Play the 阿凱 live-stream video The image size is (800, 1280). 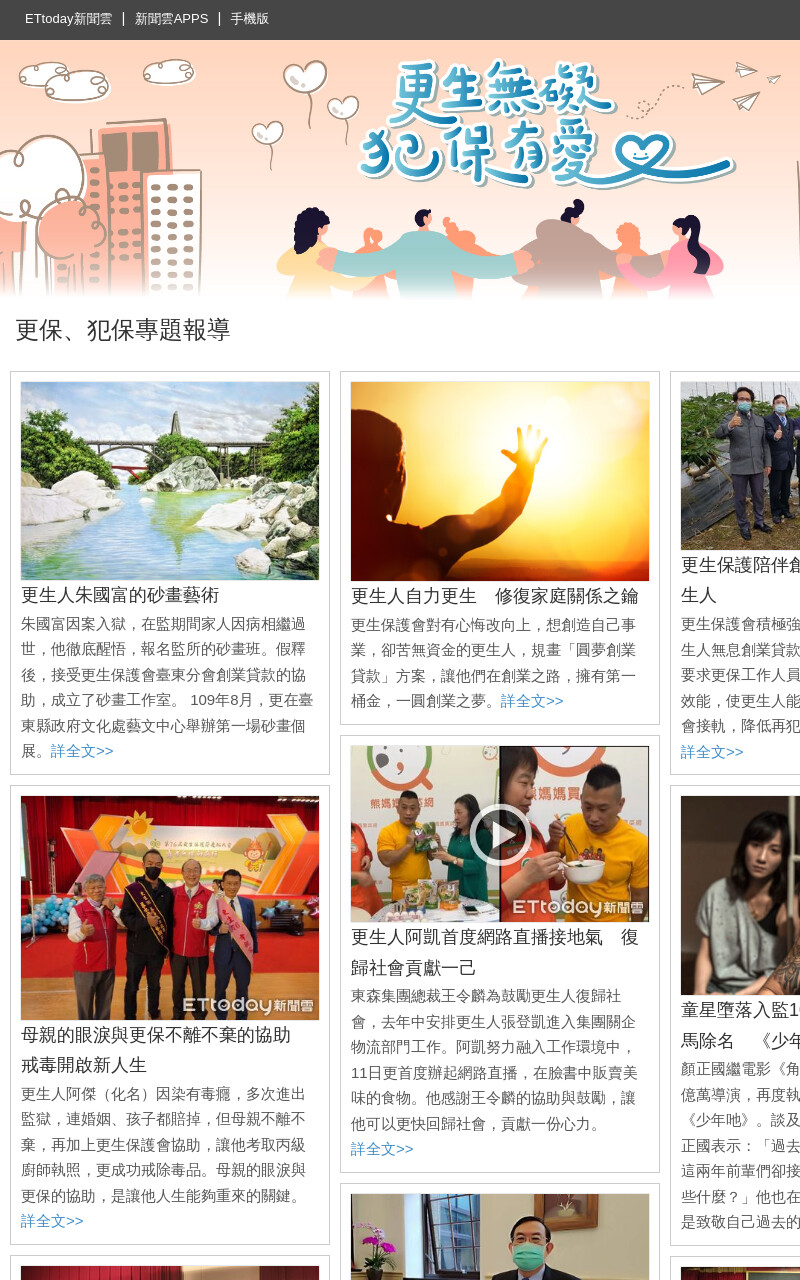(x=500, y=834)
